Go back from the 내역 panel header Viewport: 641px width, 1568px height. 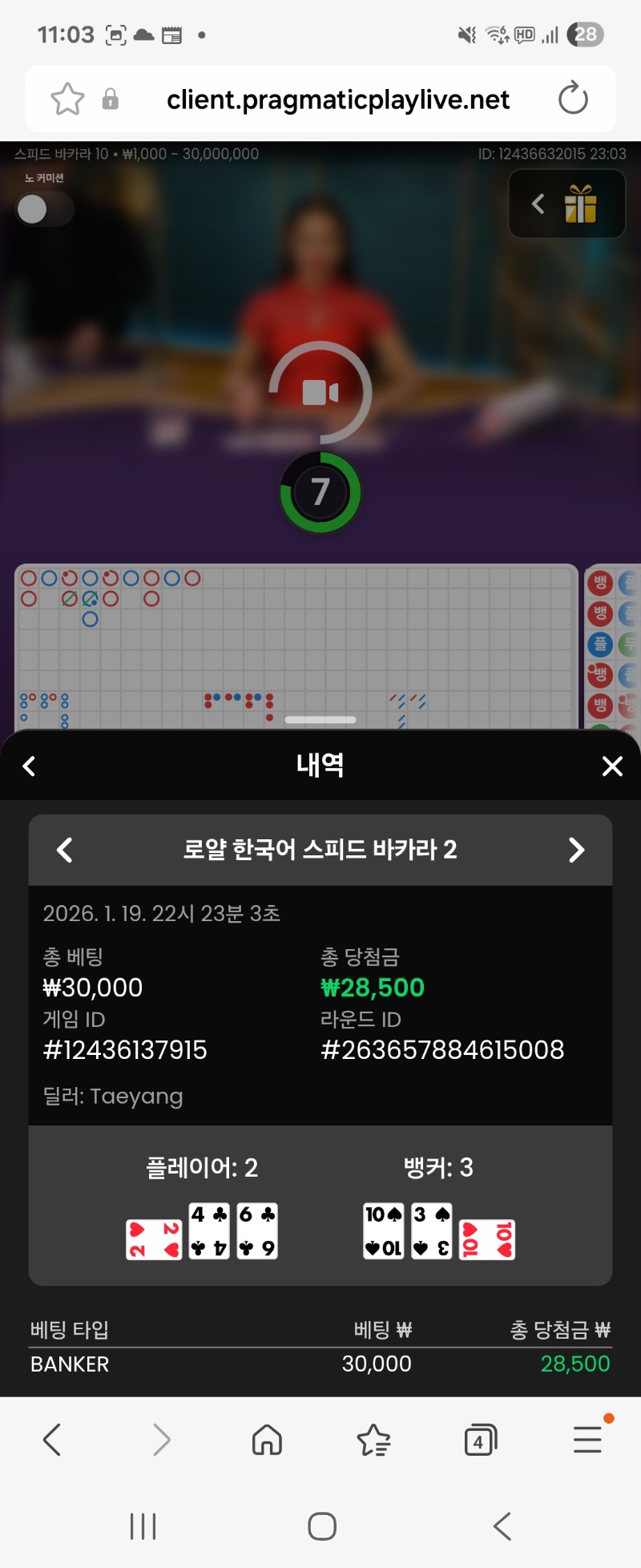(x=30, y=766)
